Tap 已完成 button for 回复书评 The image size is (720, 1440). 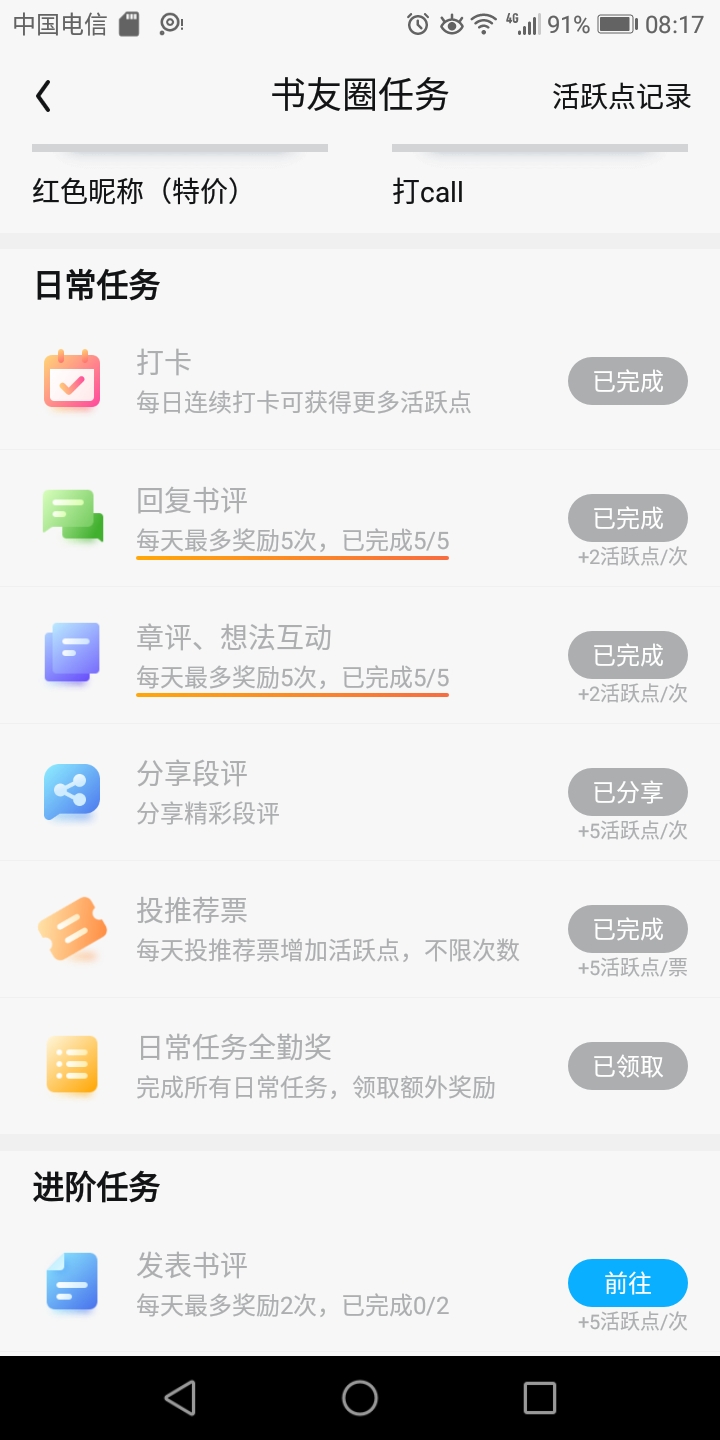(x=628, y=518)
